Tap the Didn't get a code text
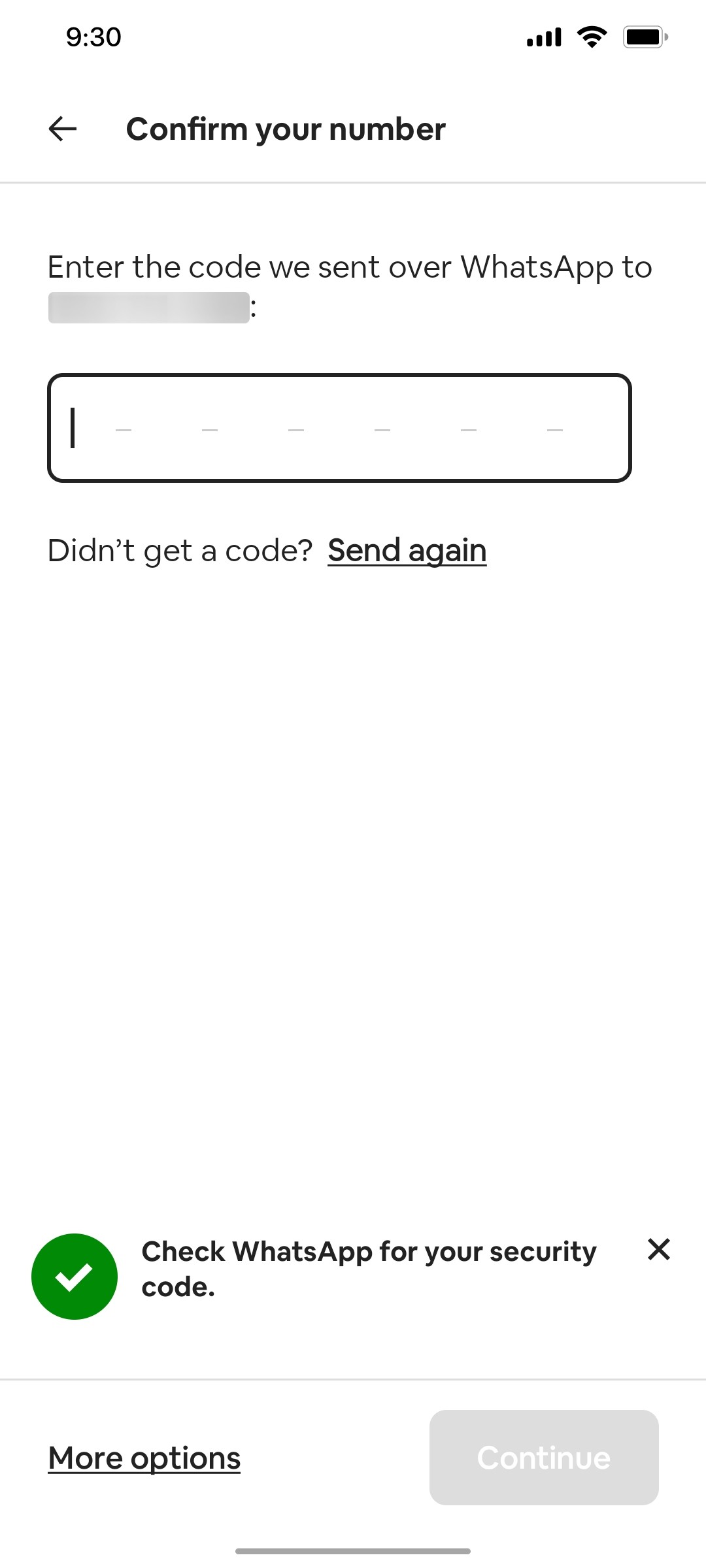This screenshot has width=706, height=1568. (x=180, y=550)
